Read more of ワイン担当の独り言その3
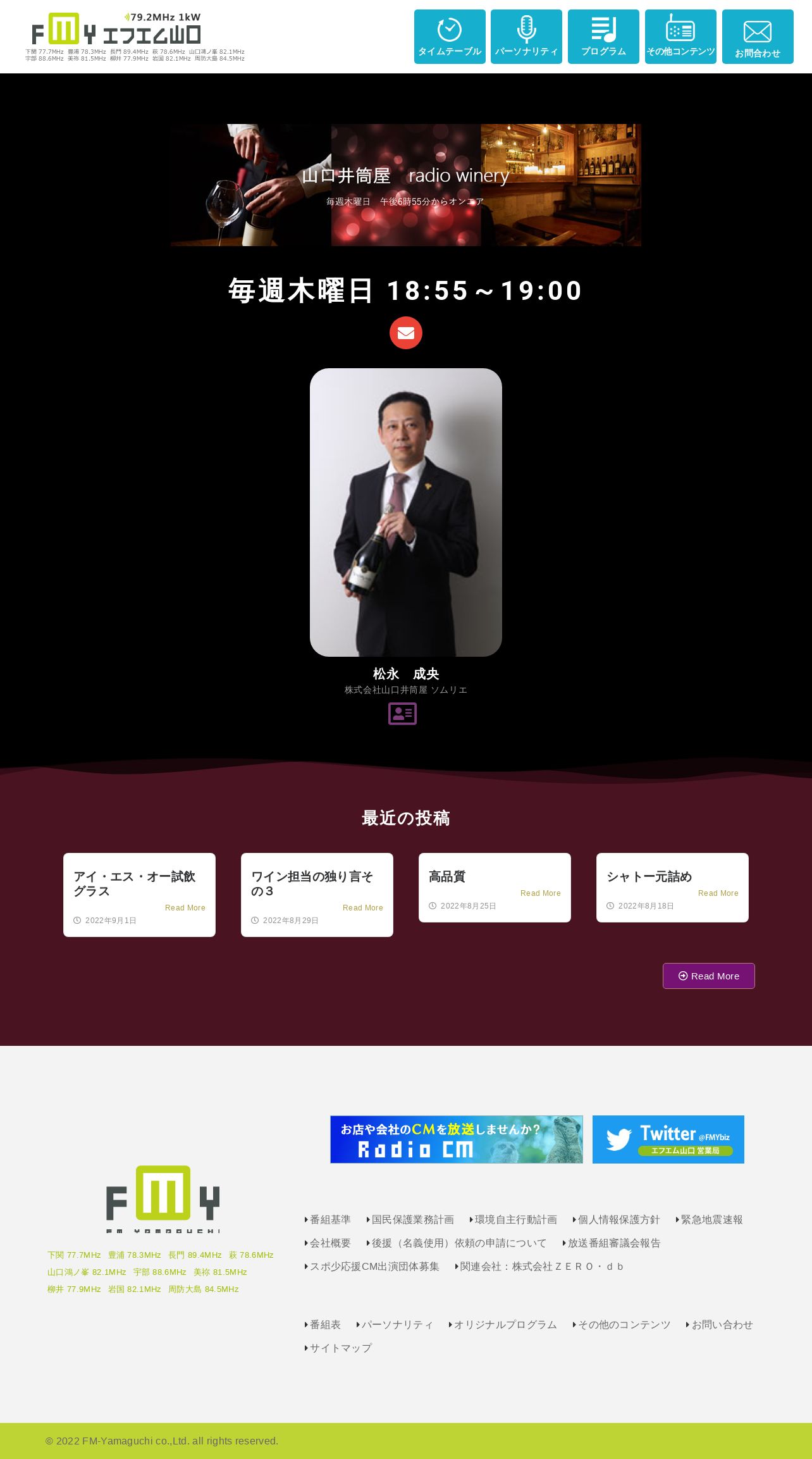 pos(363,908)
